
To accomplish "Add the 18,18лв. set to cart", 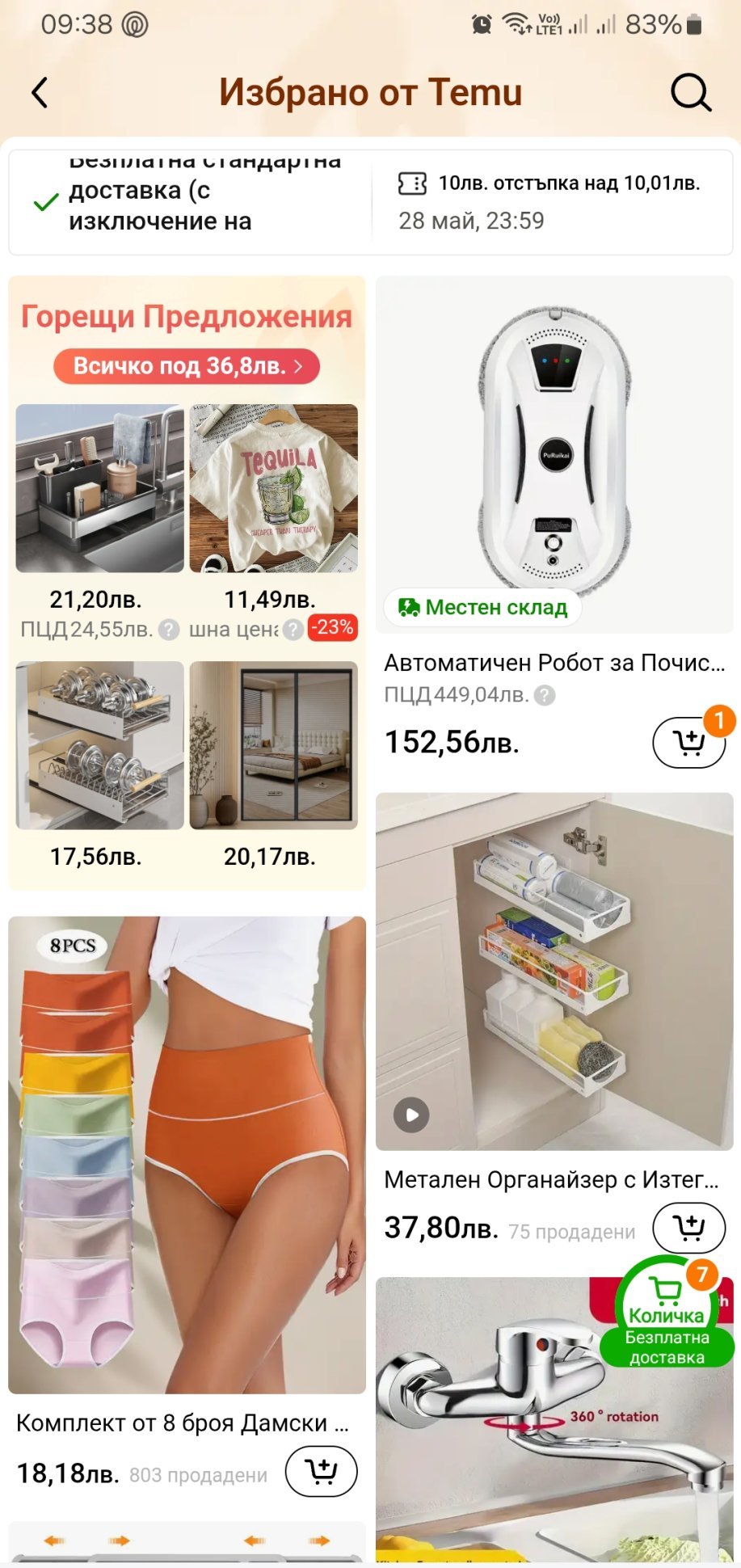I will point(322,1471).
